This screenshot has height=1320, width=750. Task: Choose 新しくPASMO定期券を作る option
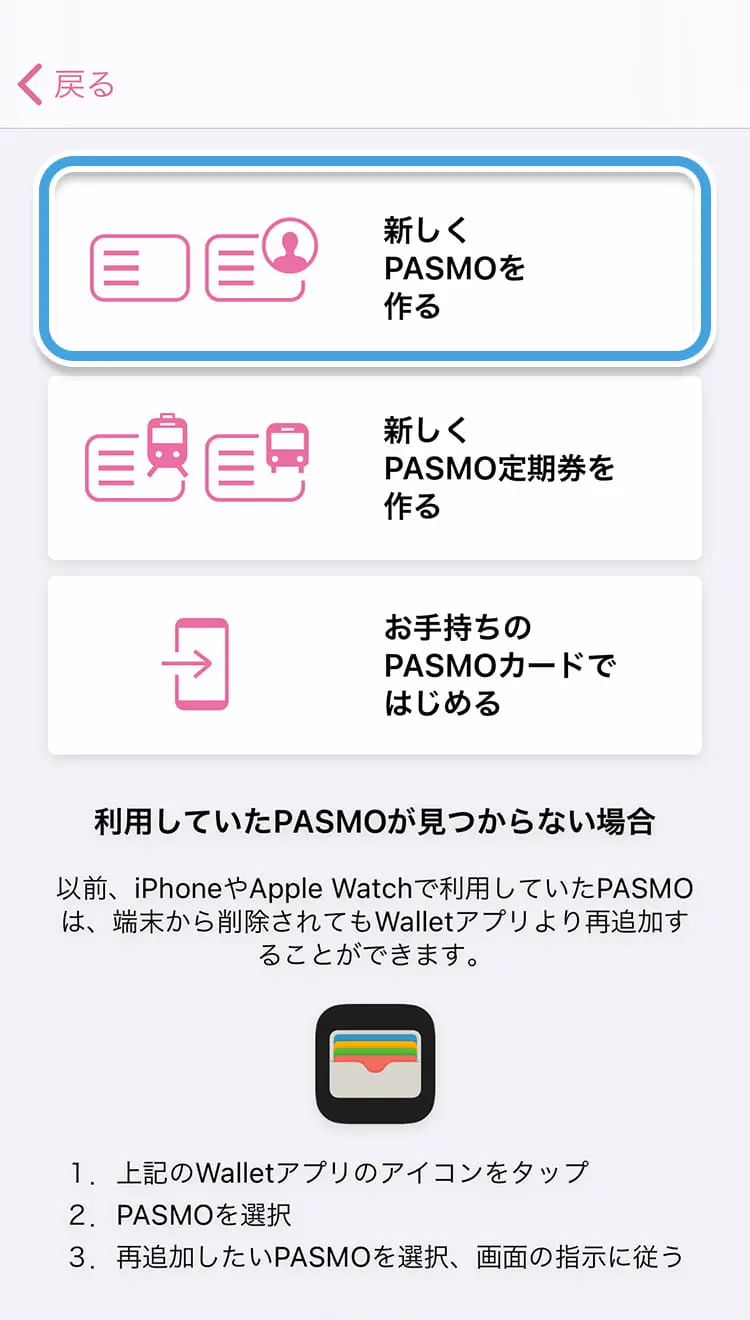[x=374, y=467]
